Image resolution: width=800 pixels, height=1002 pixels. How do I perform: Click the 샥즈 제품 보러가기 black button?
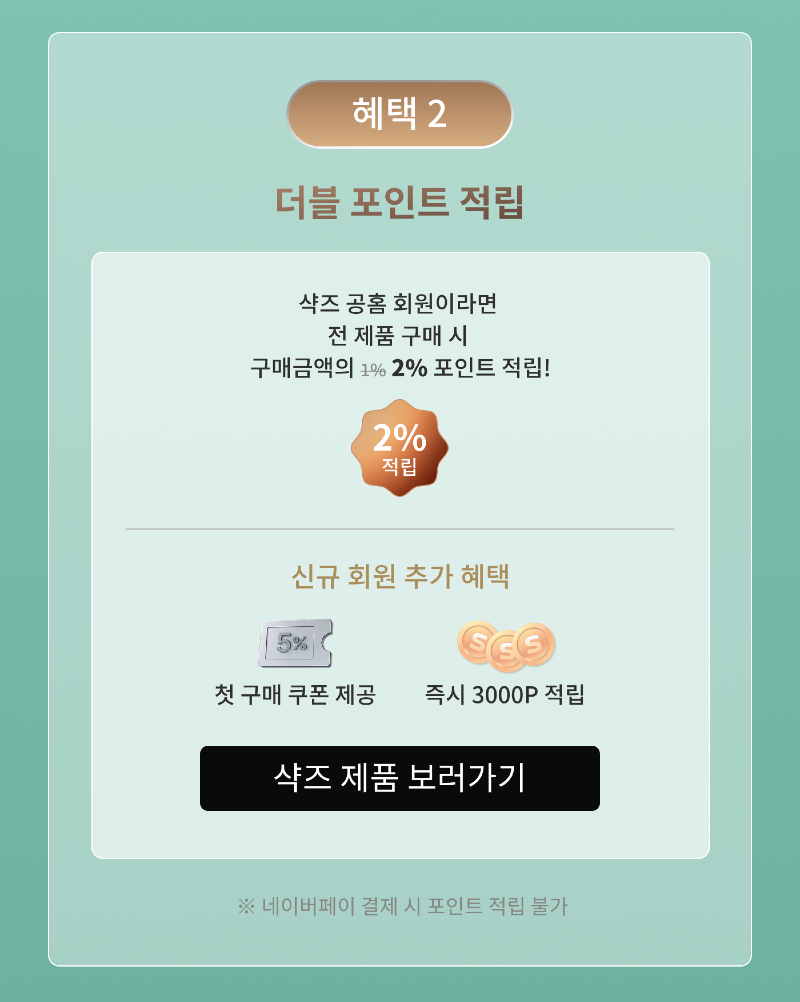tap(400, 777)
